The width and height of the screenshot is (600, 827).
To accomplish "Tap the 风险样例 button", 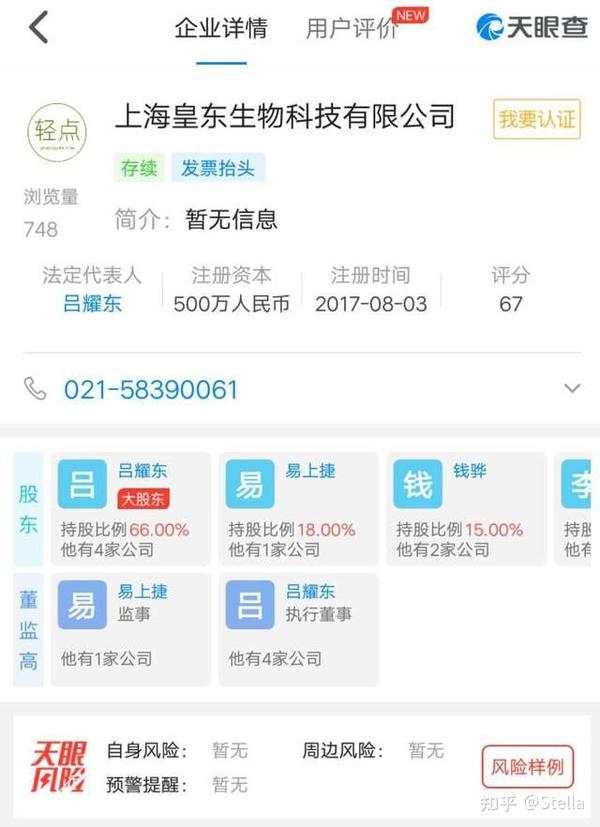I will (527, 767).
